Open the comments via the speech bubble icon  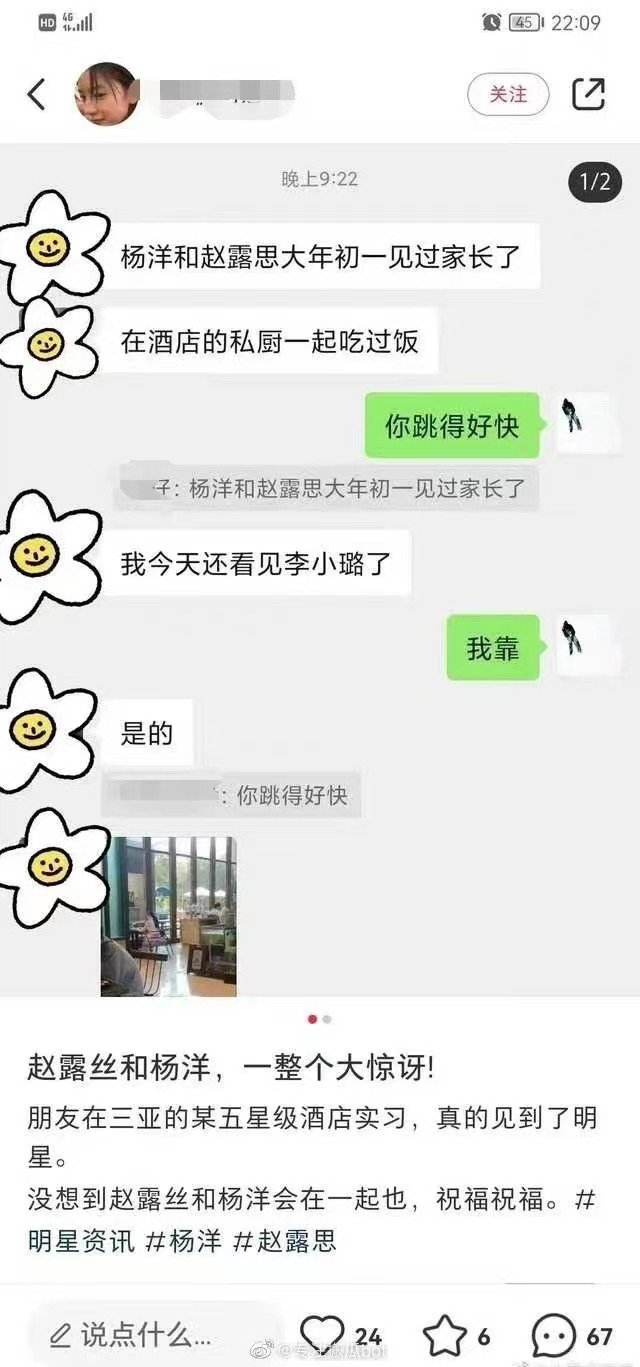click(553, 1334)
